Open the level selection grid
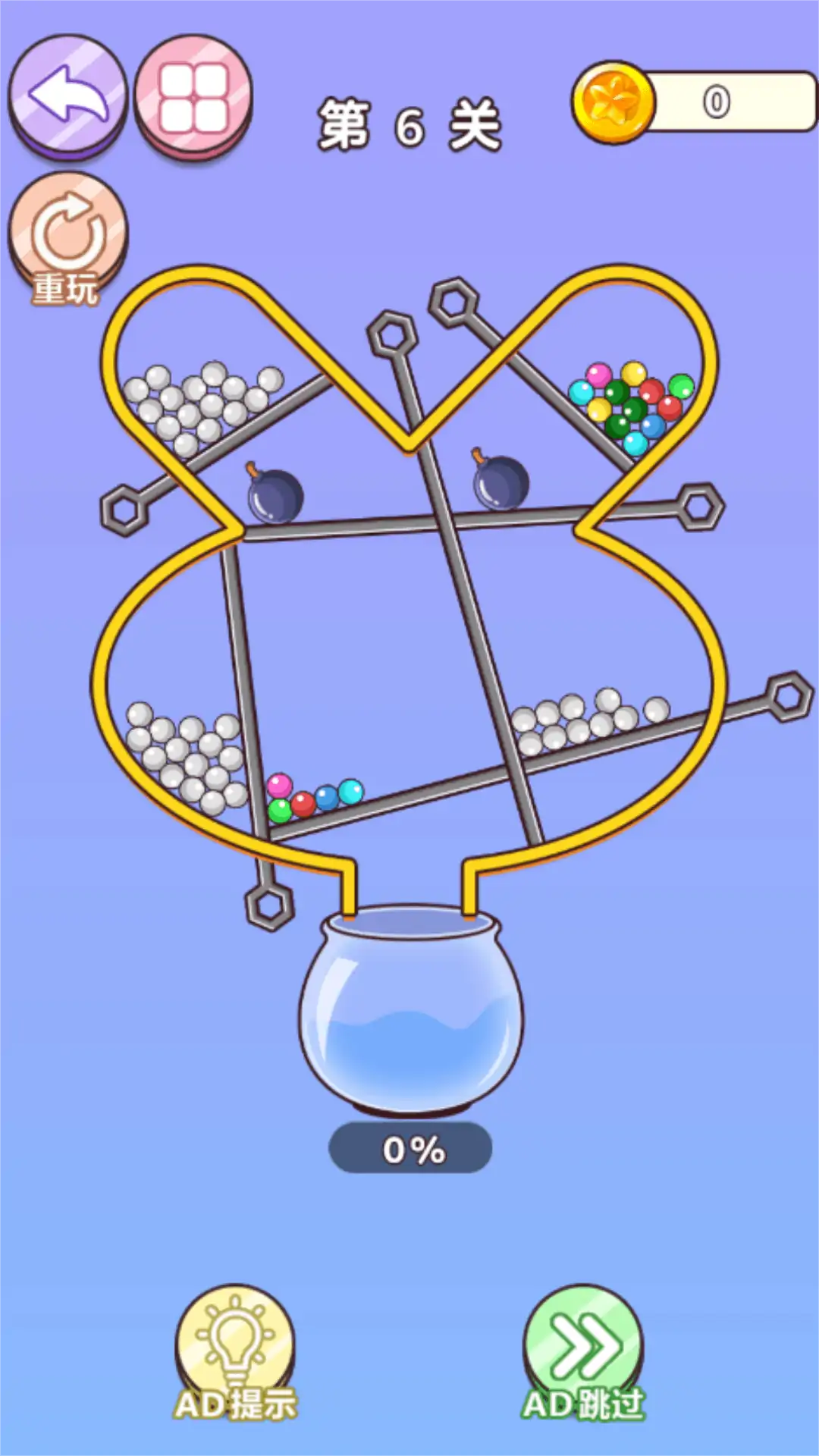819x1456 pixels. [x=193, y=96]
